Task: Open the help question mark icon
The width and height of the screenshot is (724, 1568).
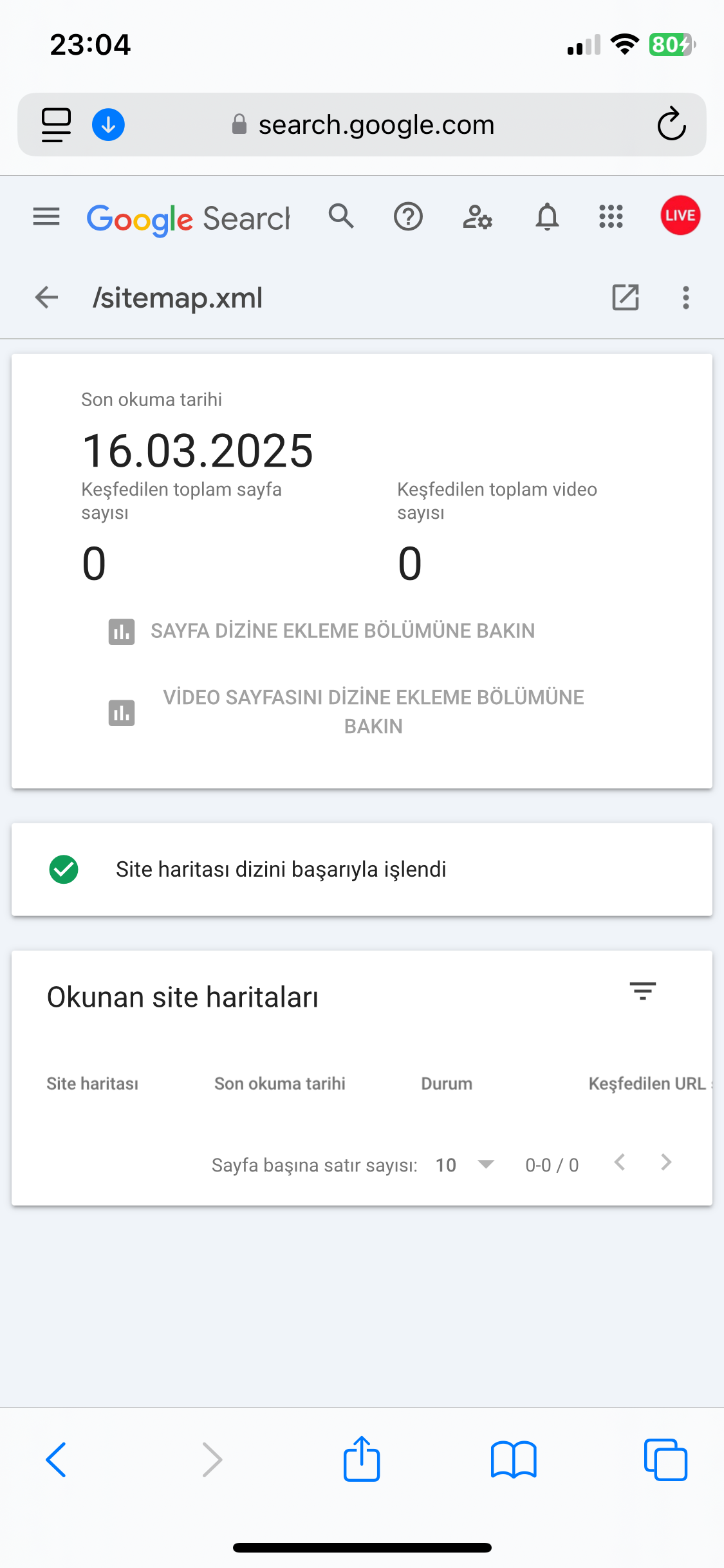Action: tap(408, 217)
